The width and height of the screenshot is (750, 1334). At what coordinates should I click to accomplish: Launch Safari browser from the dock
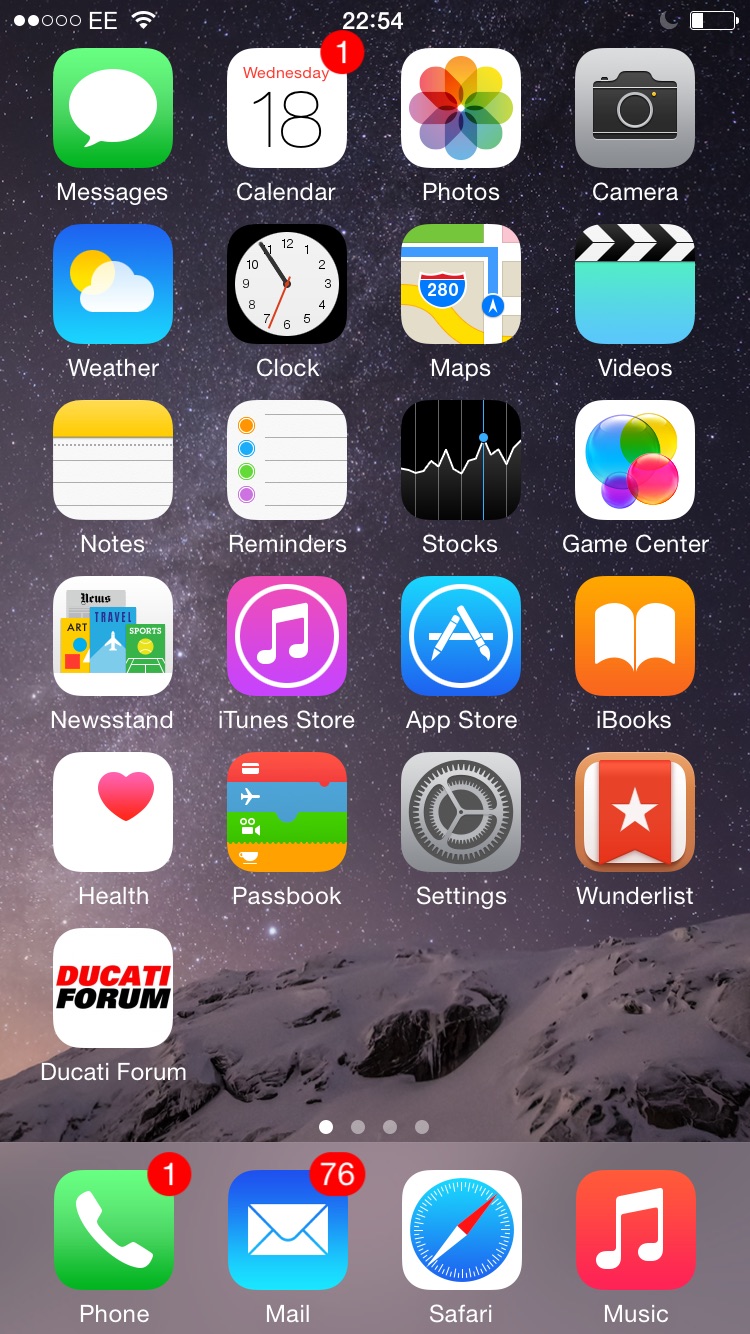coord(461,1230)
